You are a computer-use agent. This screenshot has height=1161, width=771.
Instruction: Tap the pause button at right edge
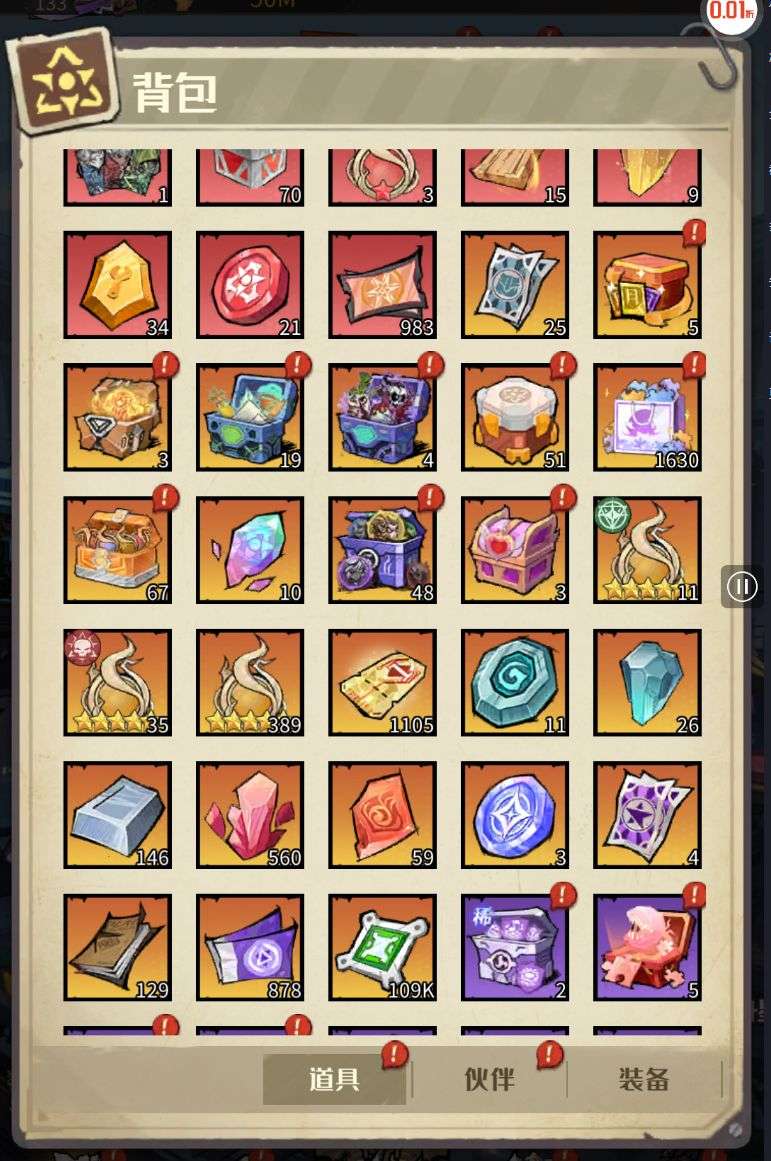coord(742,586)
